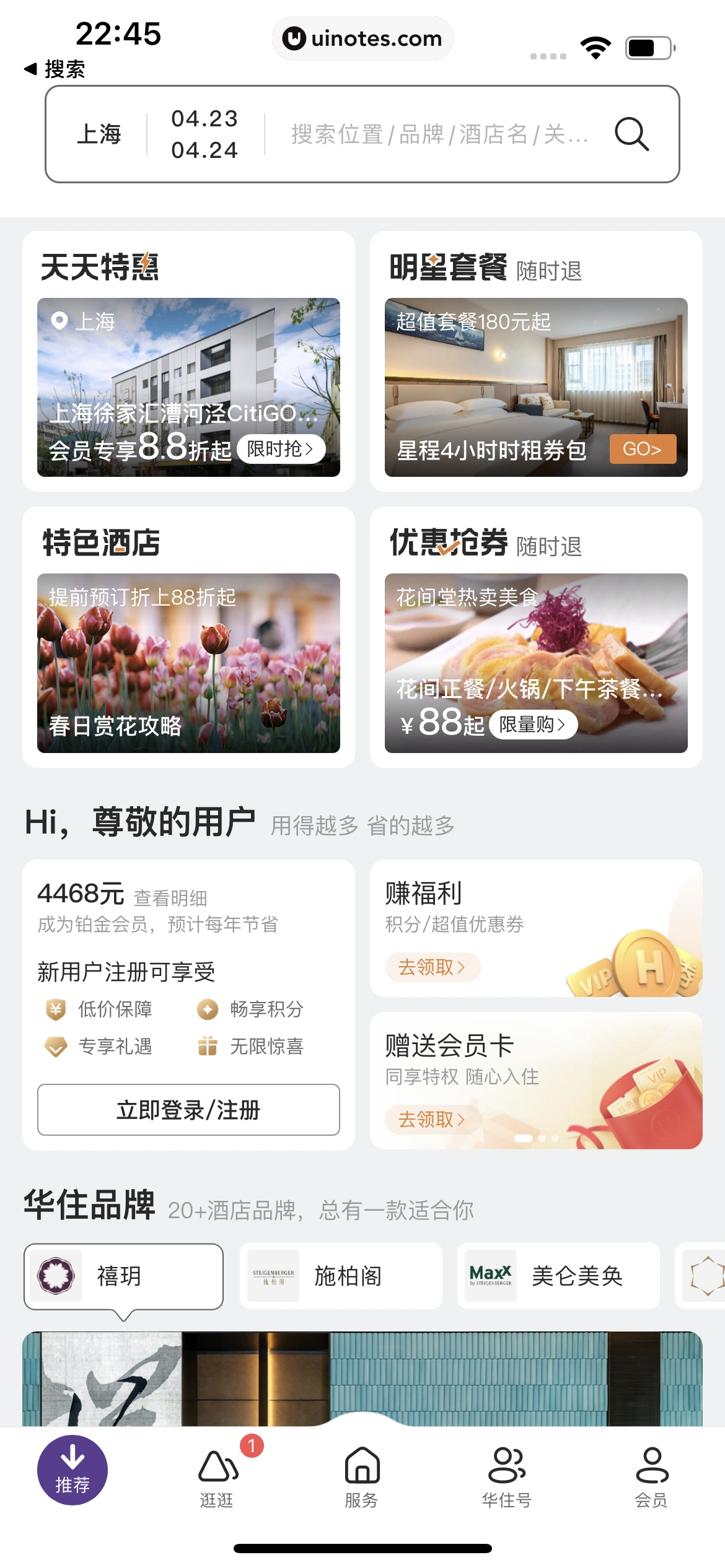The width and height of the screenshot is (725, 1568).
Task: Switch to the 会员 tab
Action: tap(652, 1478)
